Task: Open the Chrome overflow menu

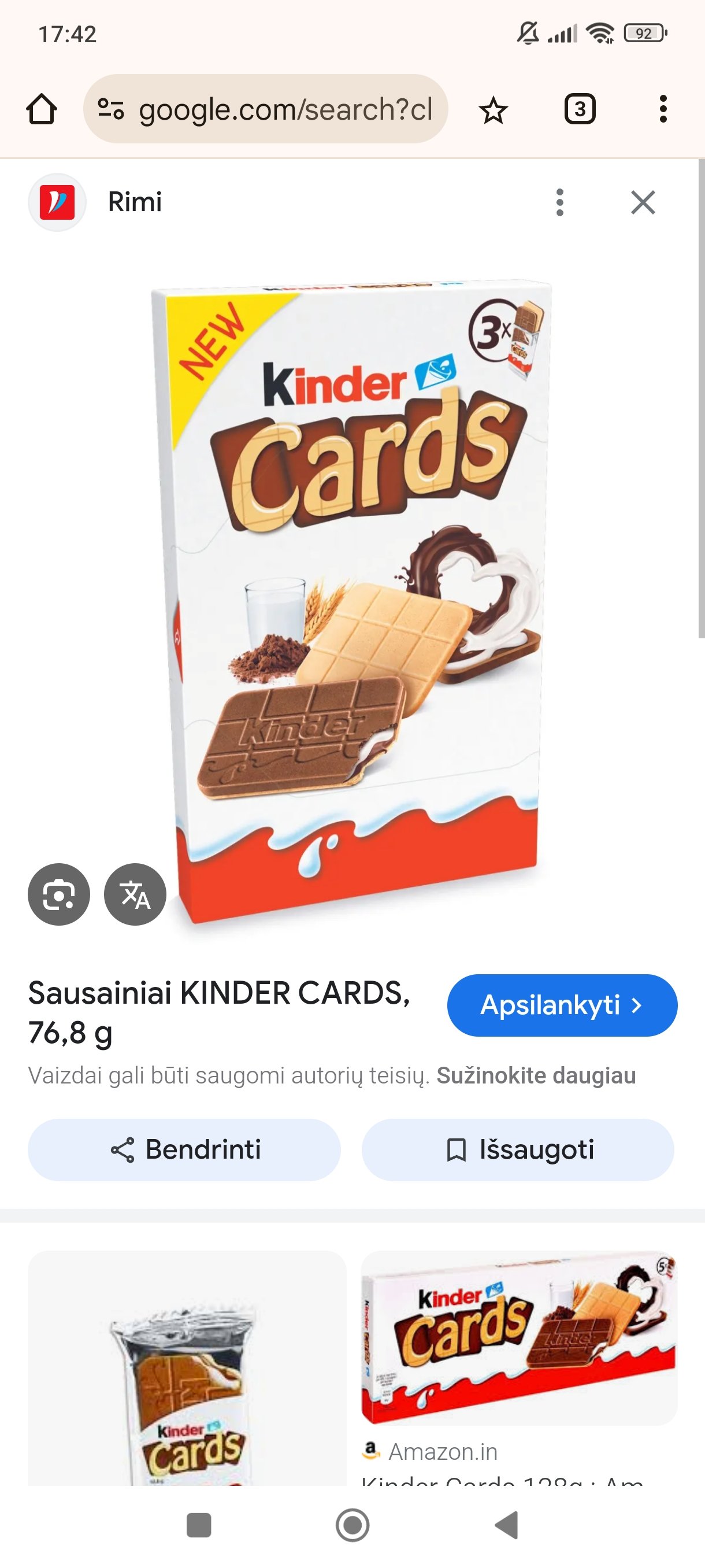Action: click(663, 110)
